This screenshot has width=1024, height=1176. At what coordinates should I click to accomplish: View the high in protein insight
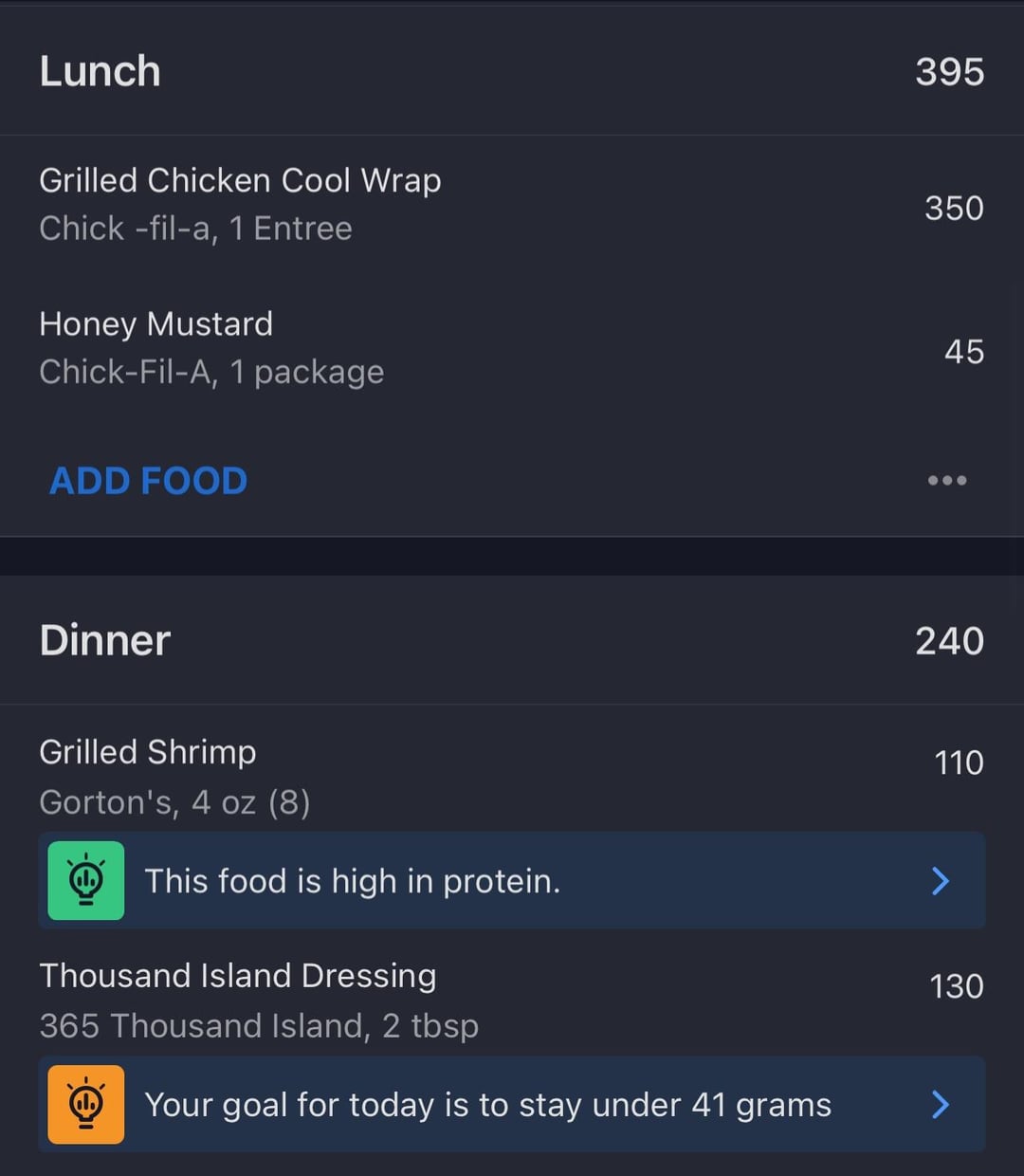512,881
